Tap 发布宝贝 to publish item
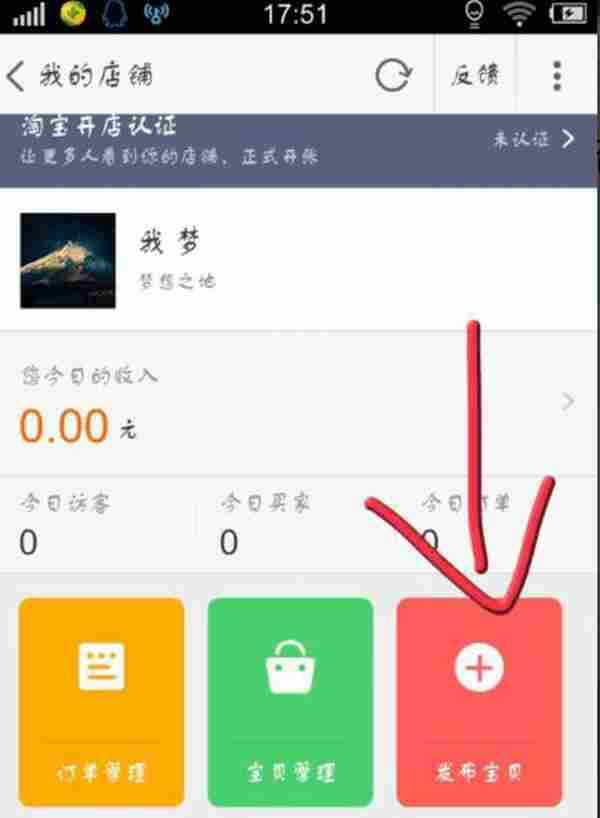The width and height of the screenshot is (600, 818). [x=480, y=700]
